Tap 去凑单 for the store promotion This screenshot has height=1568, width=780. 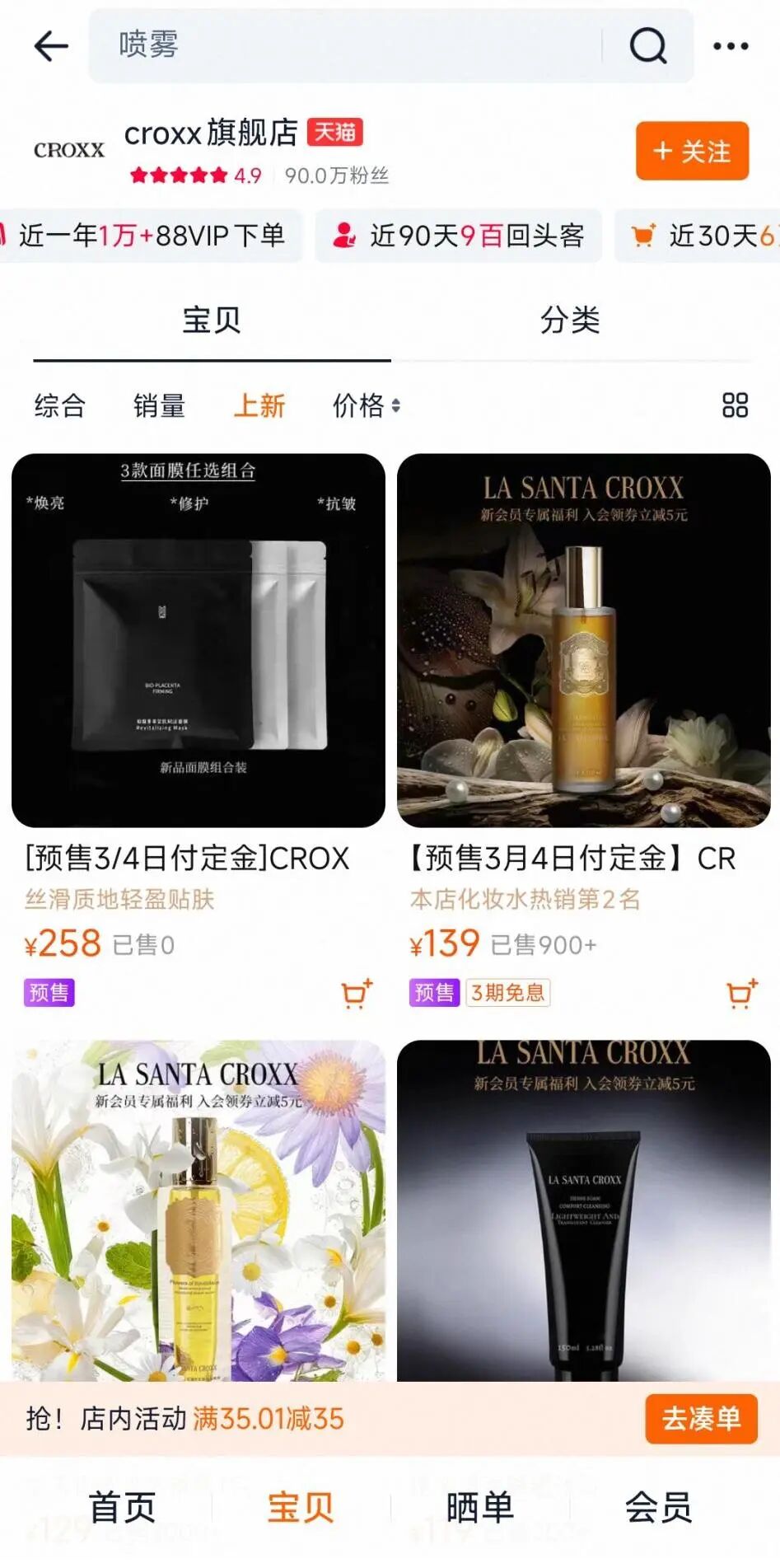[x=701, y=1419]
